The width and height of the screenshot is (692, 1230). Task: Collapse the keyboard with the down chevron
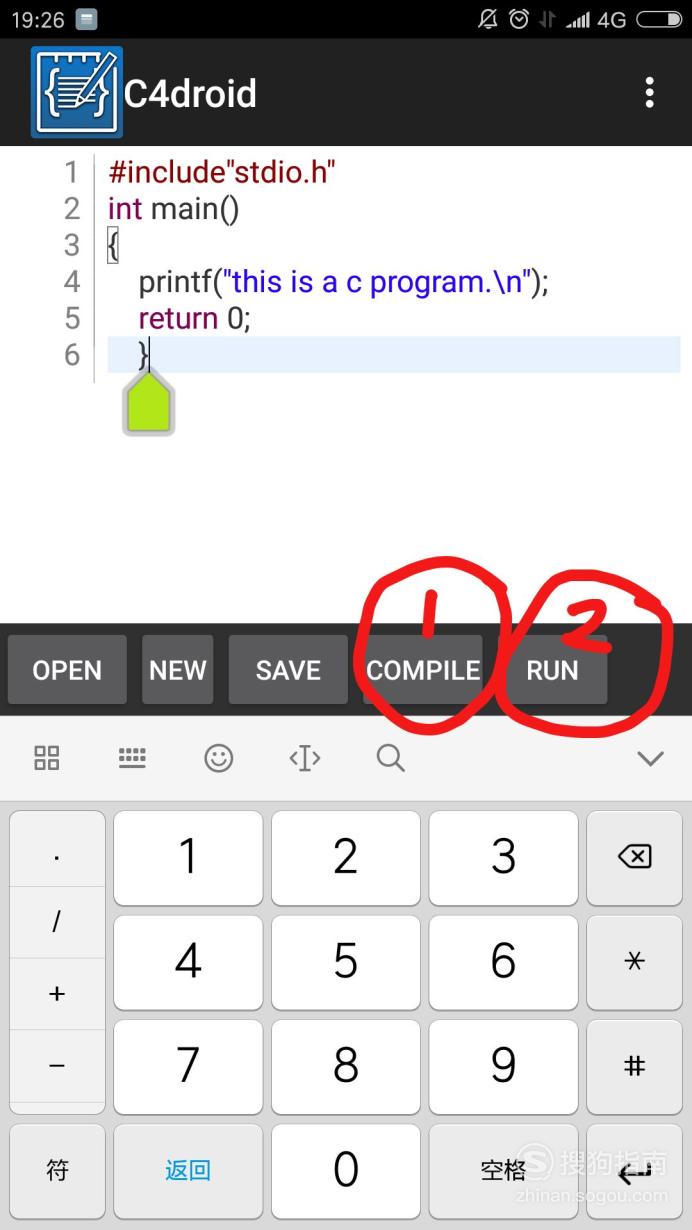tap(650, 758)
